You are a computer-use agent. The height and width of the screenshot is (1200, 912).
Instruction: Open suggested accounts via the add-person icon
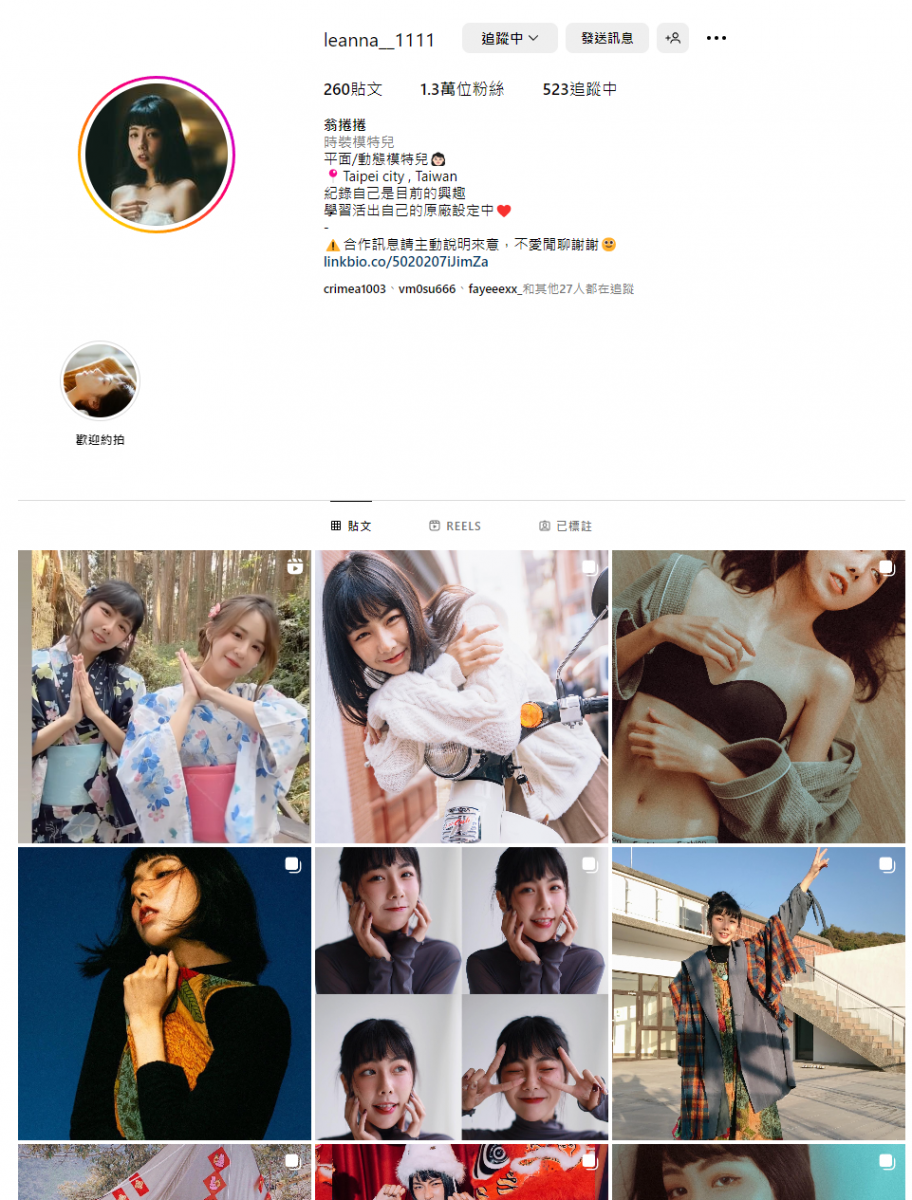tap(673, 39)
